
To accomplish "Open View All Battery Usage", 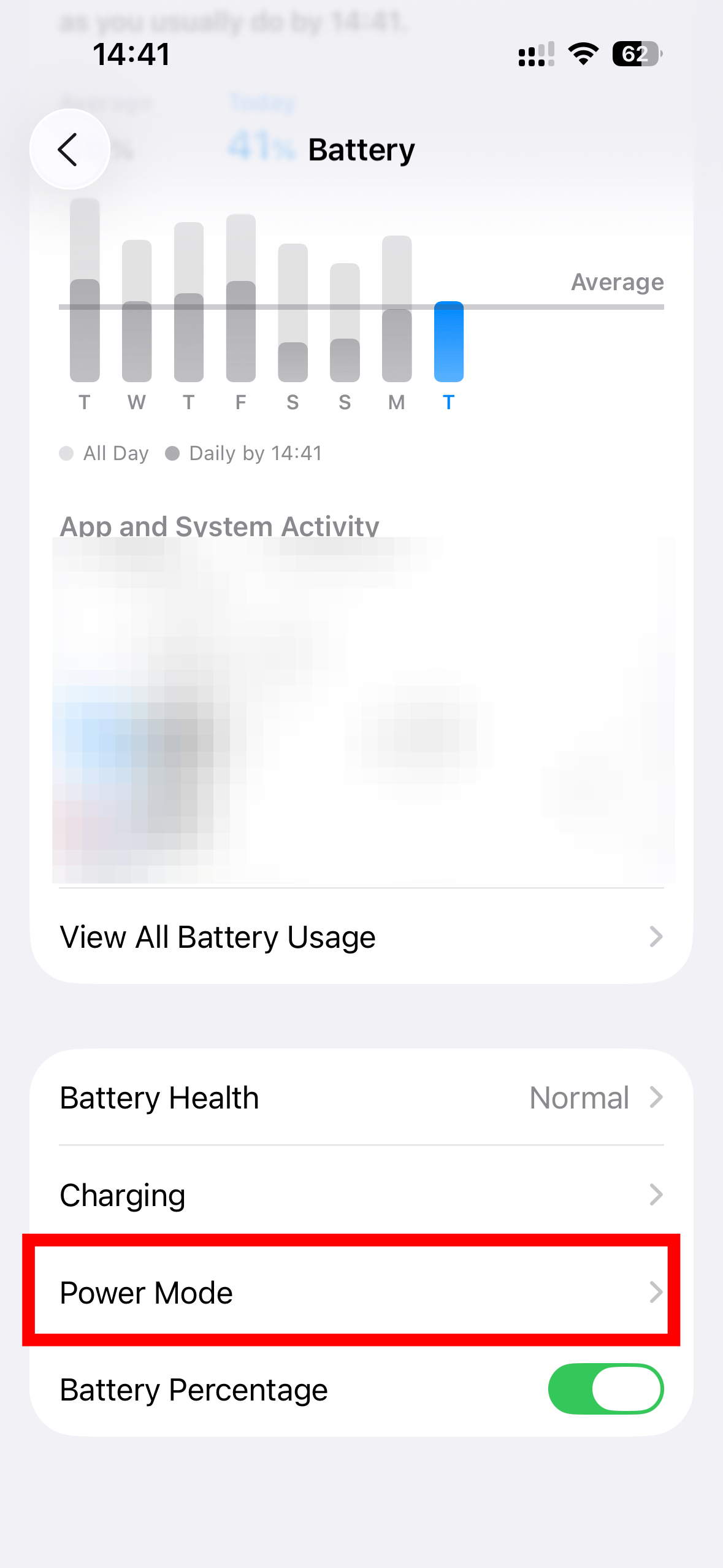I will click(361, 937).
